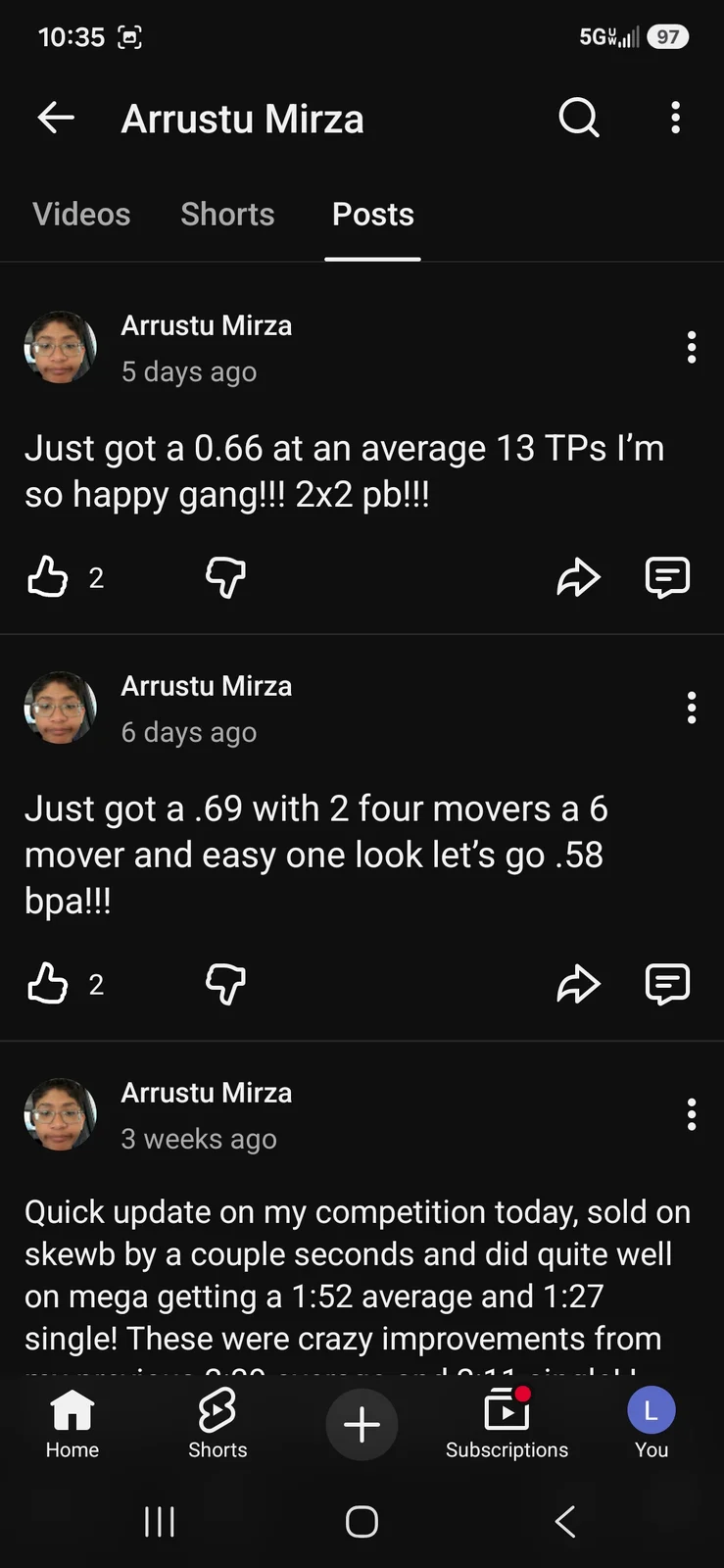Switch to the Videos tab
The height and width of the screenshot is (1568, 724).
(x=81, y=215)
